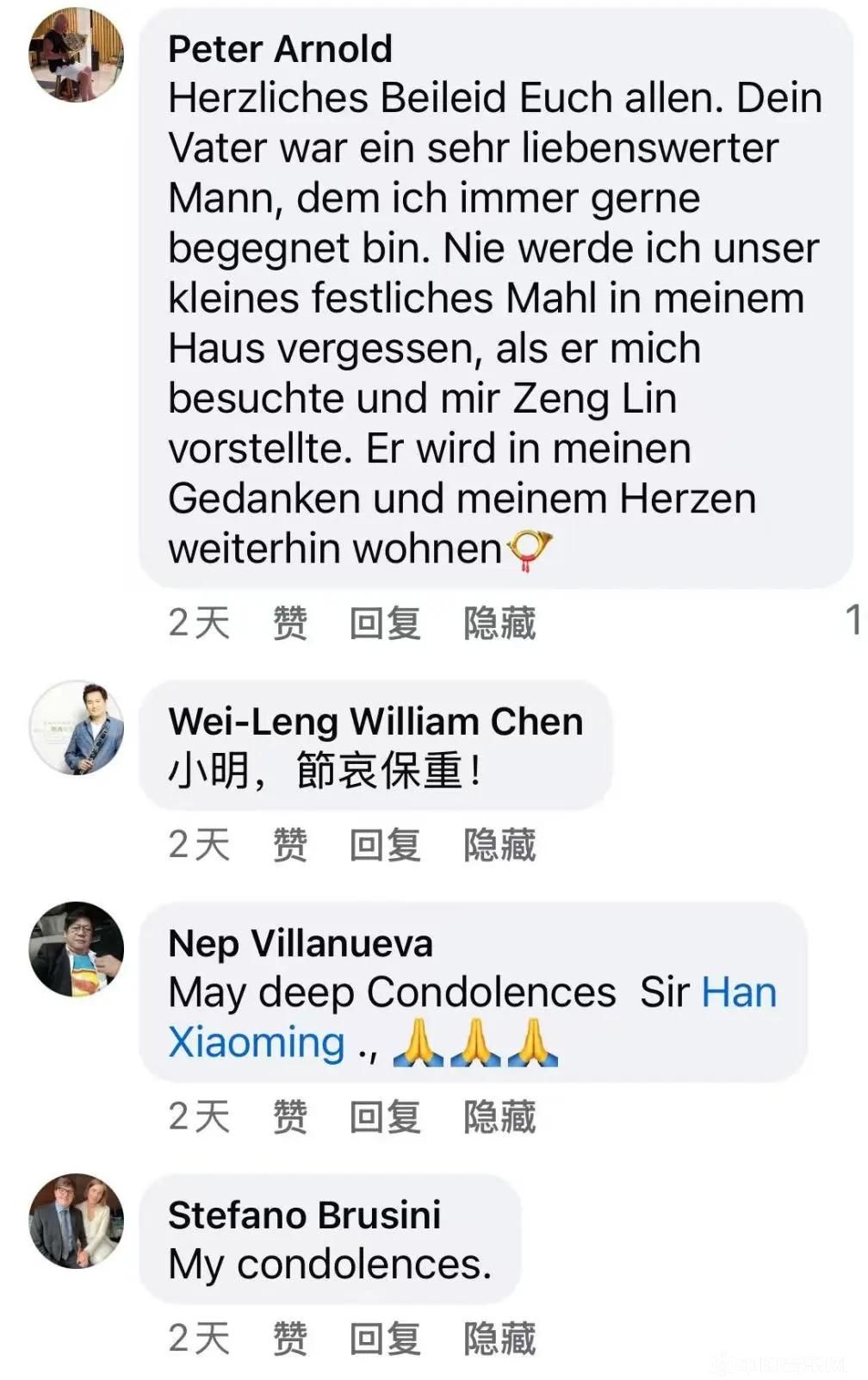Like Nep Villanueva's comment
The width and height of the screenshot is (868, 1380).
coord(289,1117)
